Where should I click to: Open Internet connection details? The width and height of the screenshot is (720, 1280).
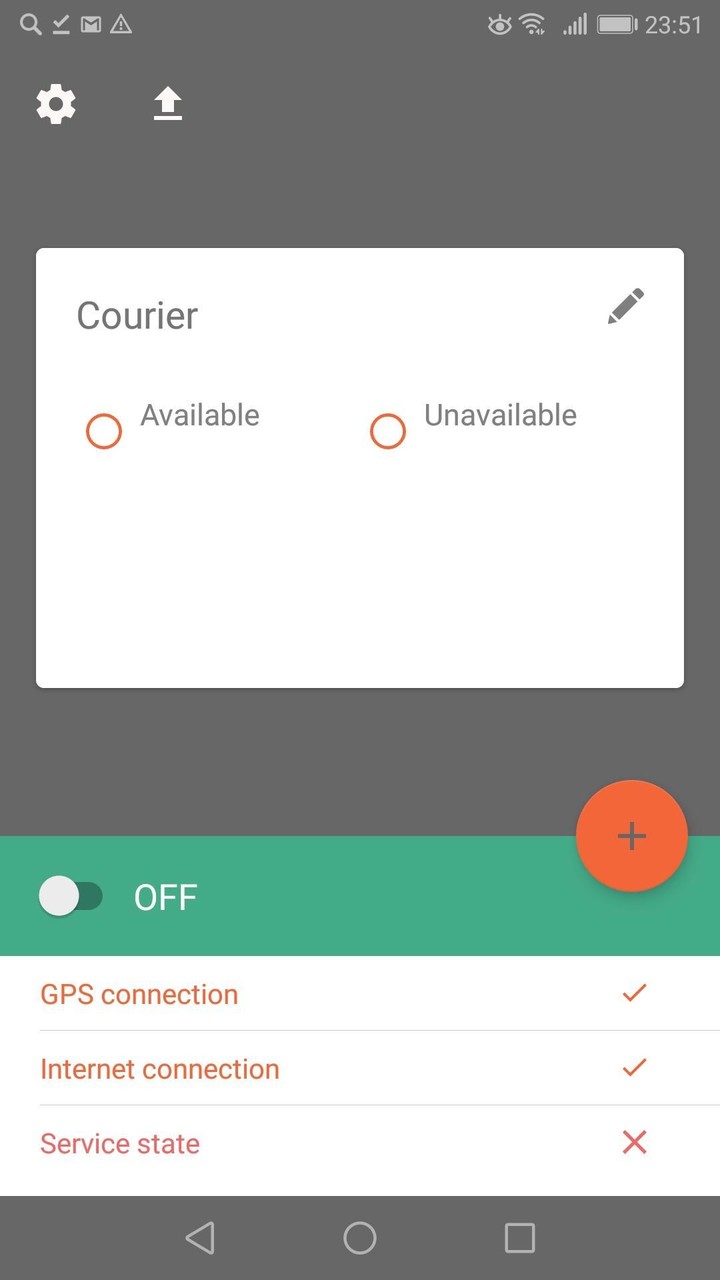click(160, 1068)
